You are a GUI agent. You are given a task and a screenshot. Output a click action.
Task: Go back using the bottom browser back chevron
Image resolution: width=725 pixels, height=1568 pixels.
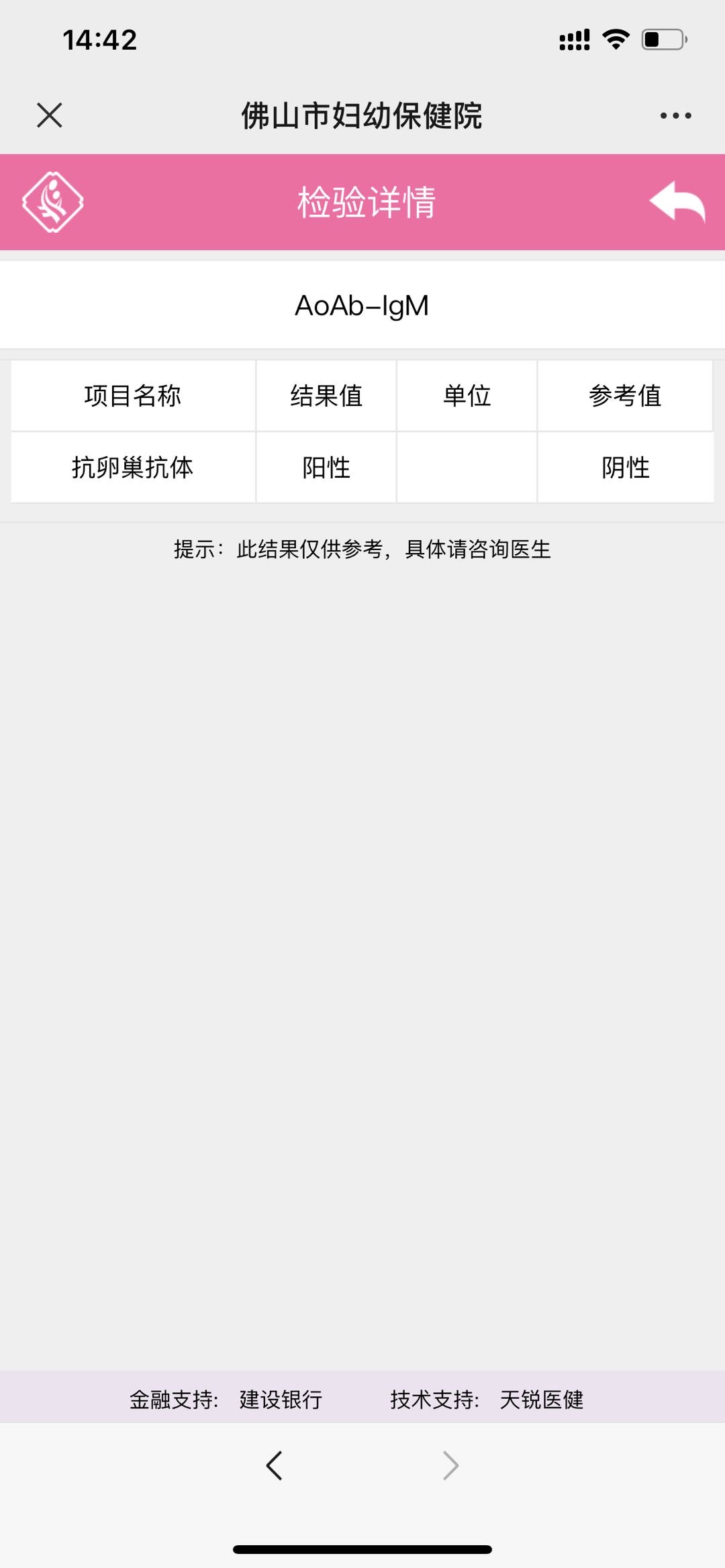pyautogui.click(x=274, y=1465)
